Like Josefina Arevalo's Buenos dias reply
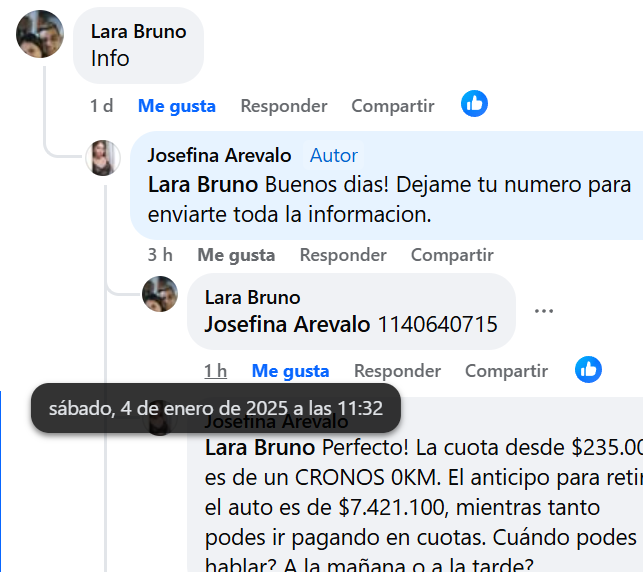643x572 pixels. (x=235, y=255)
